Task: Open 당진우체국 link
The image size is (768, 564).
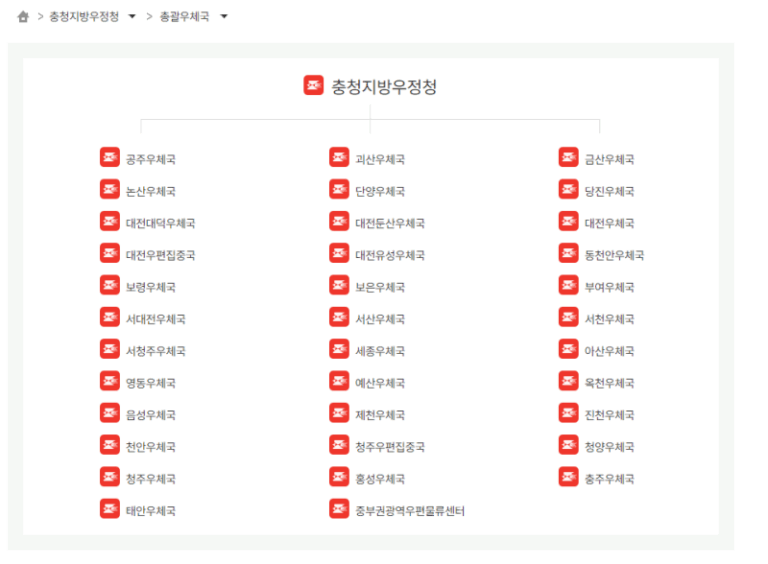Action: (608, 191)
